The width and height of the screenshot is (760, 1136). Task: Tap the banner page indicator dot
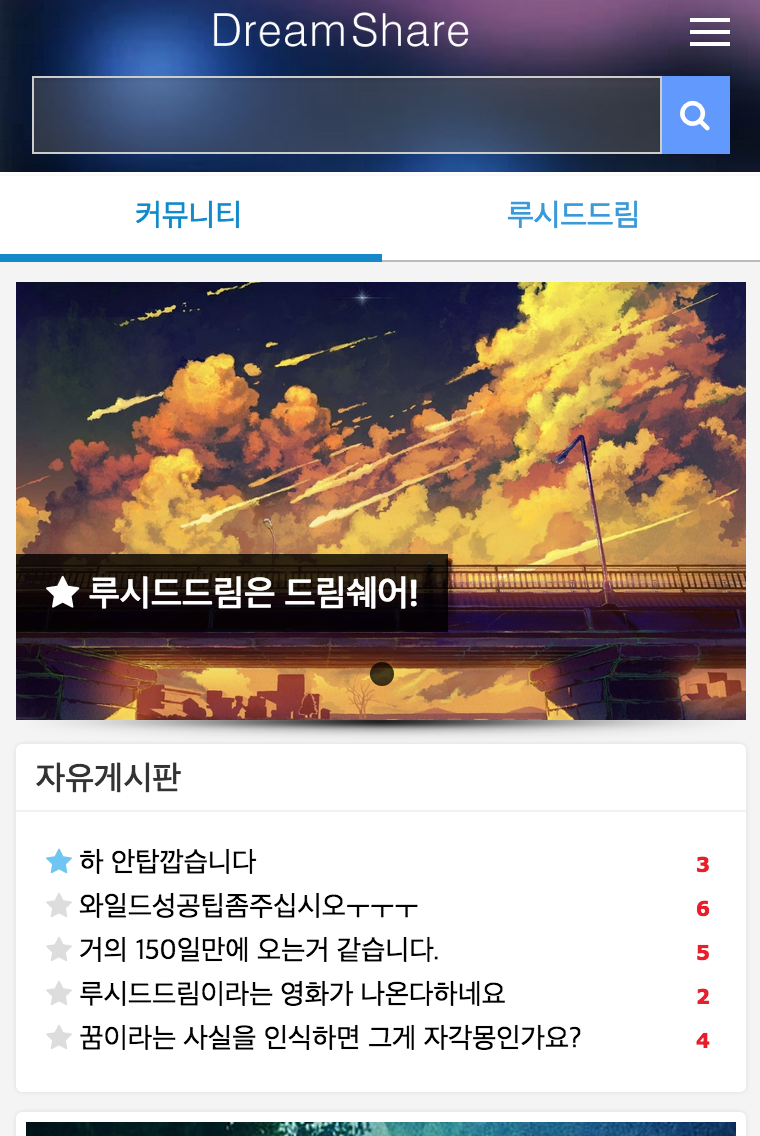pyautogui.click(x=382, y=674)
